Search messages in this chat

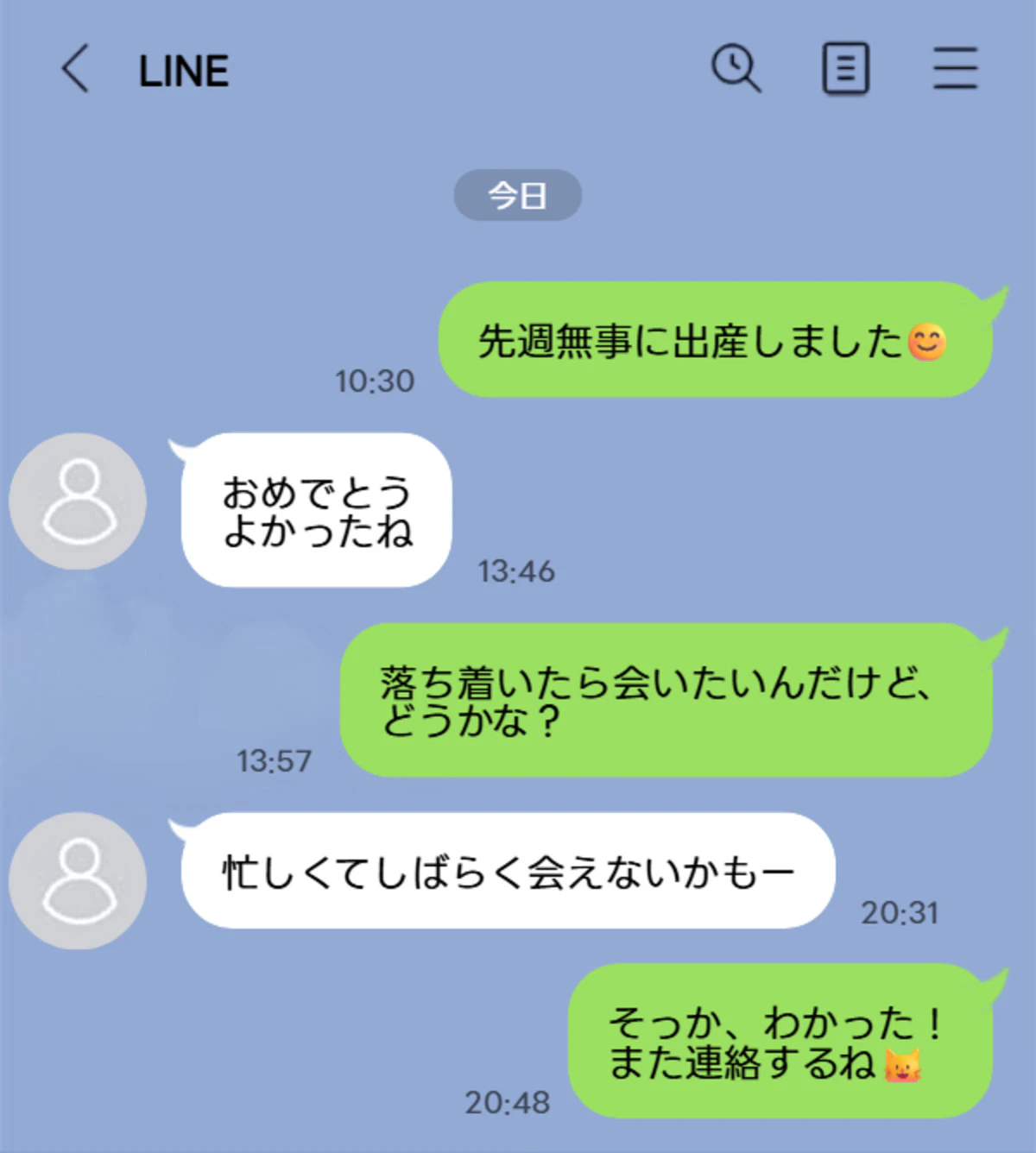[x=736, y=68]
